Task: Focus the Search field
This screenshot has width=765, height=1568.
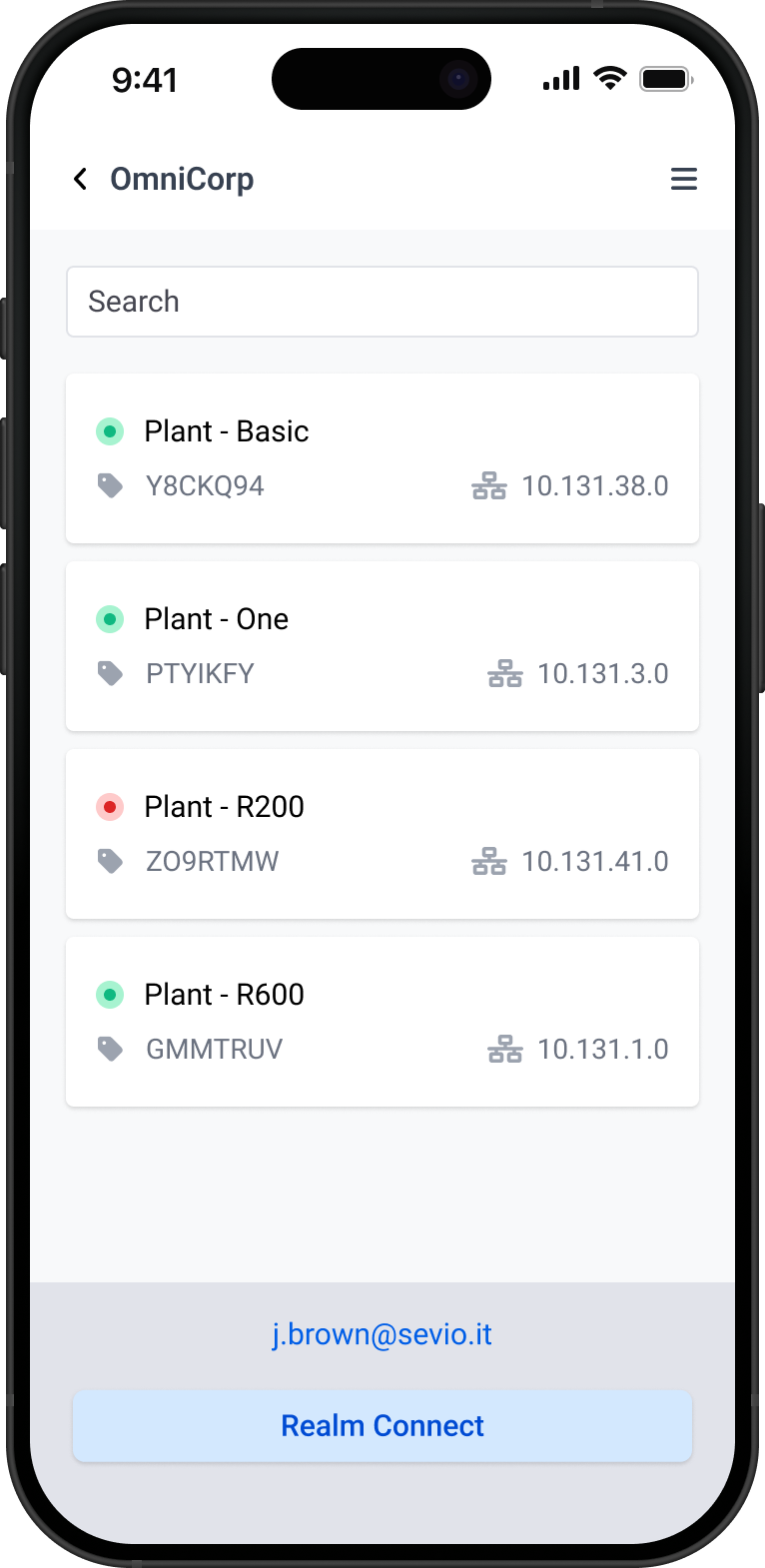Action: [382, 302]
